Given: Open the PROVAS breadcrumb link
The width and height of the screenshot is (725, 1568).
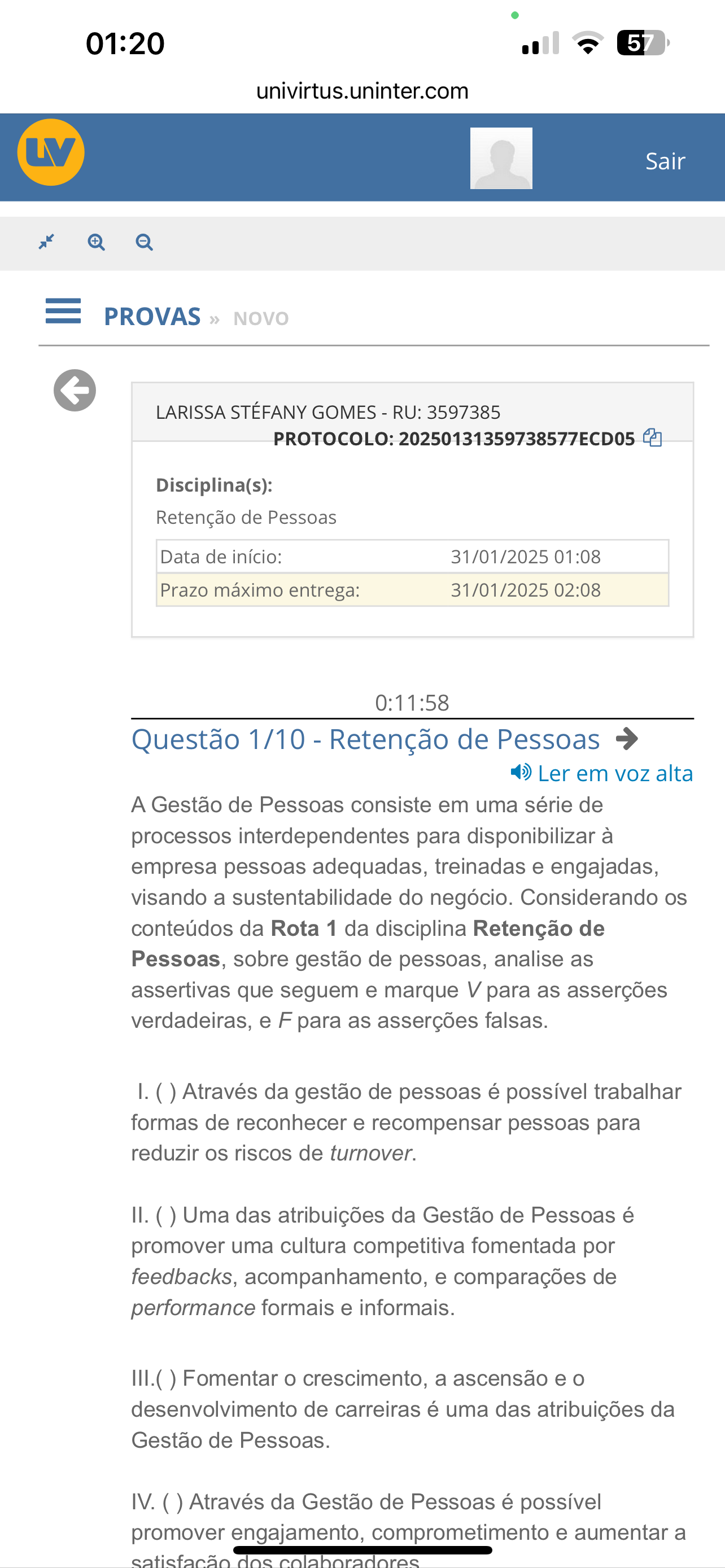Looking at the screenshot, I should (x=152, y=317).
